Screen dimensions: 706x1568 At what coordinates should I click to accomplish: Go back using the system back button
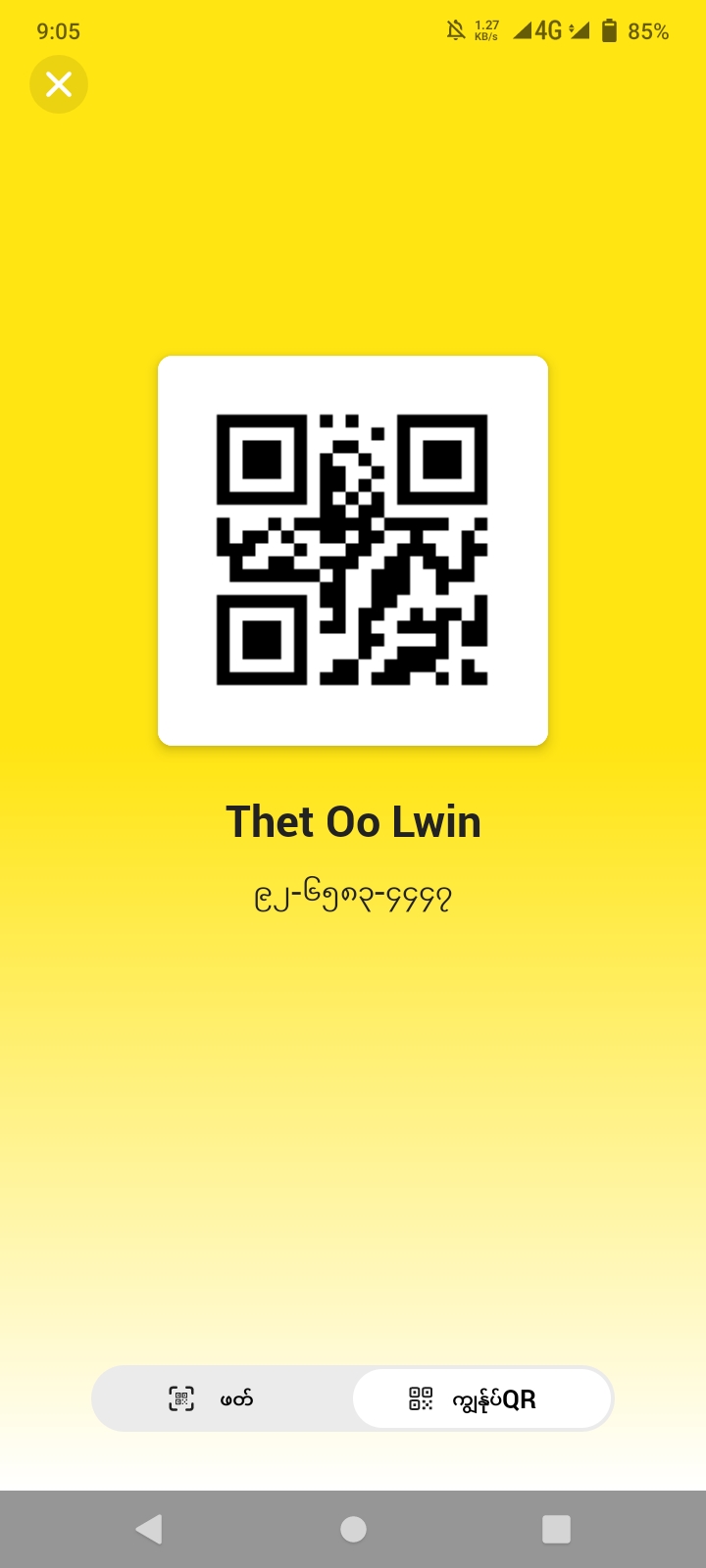pos(149,1529)
